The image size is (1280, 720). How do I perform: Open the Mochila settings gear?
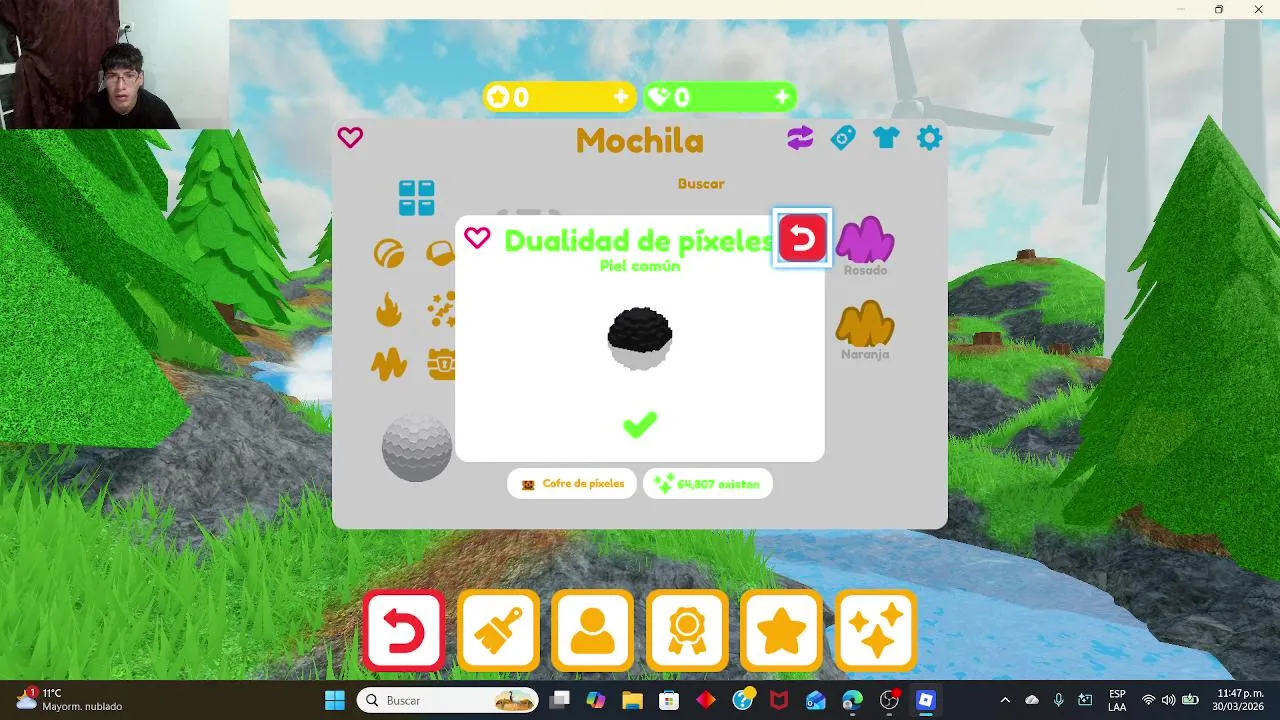pyautogui.click(x=930, y=138)
